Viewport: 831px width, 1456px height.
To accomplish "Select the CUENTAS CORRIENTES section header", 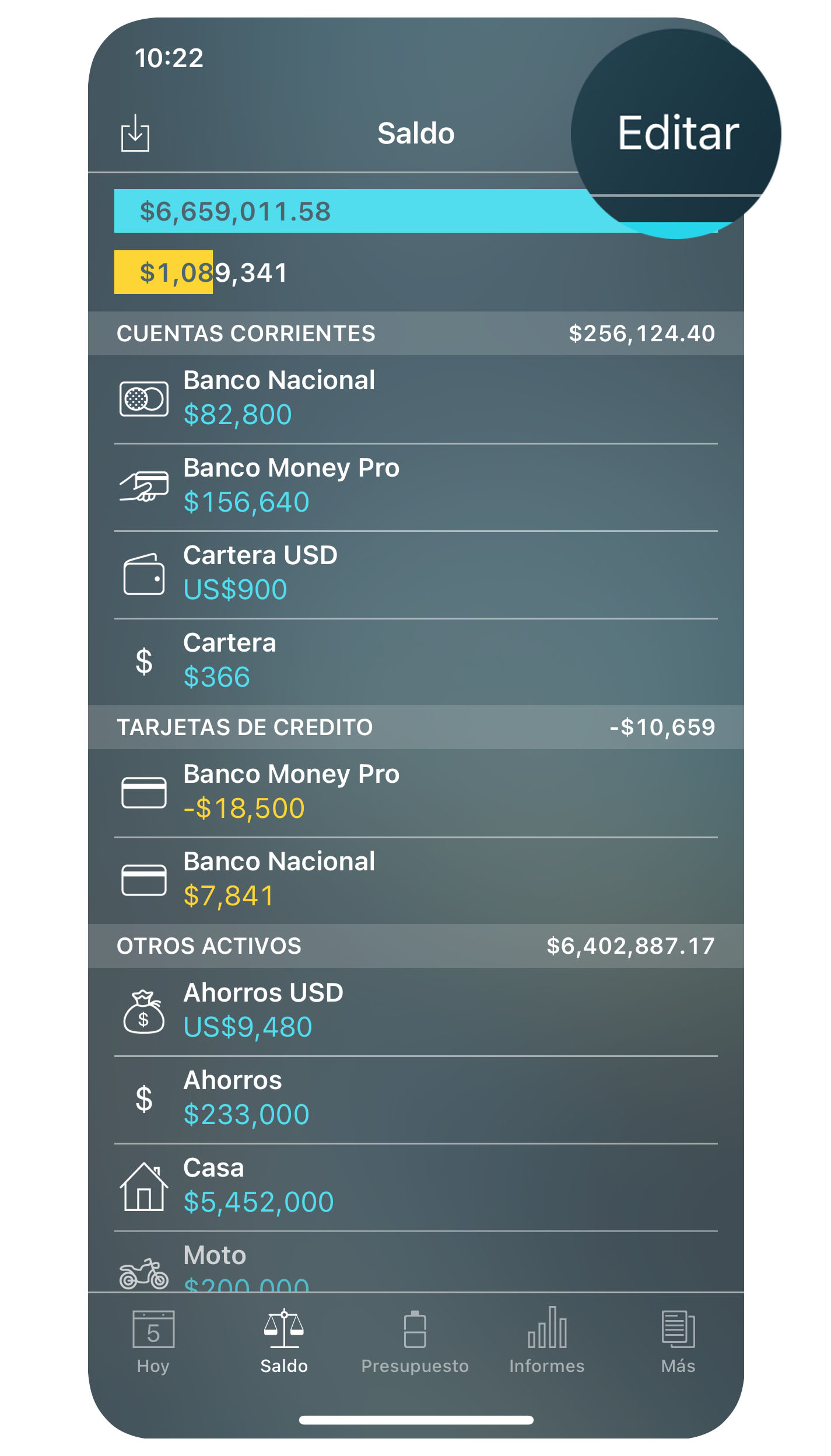I will 246,334.
